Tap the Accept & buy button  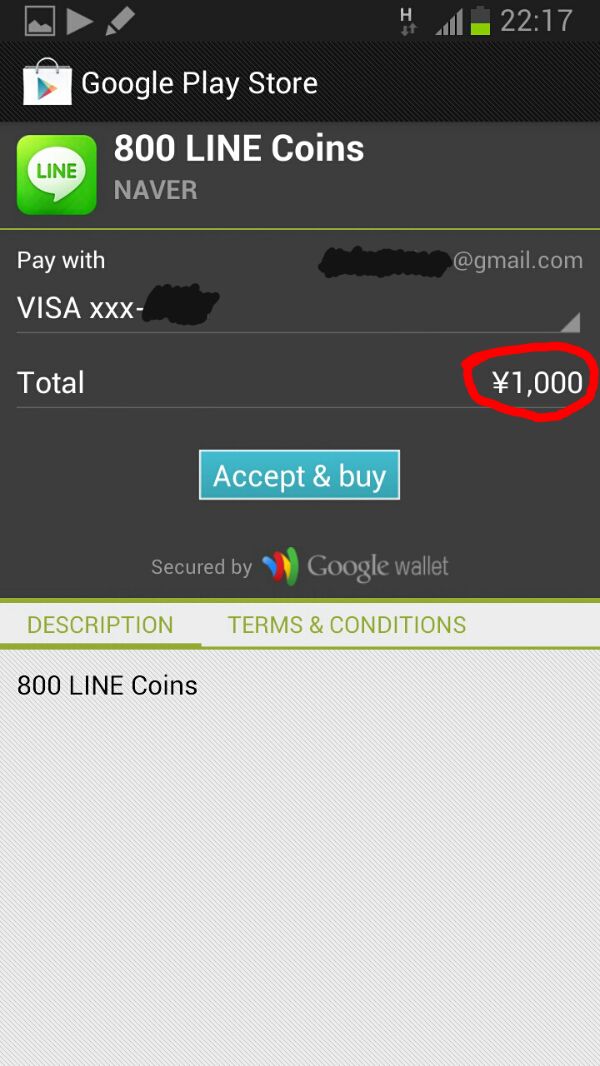pos(299,475)
